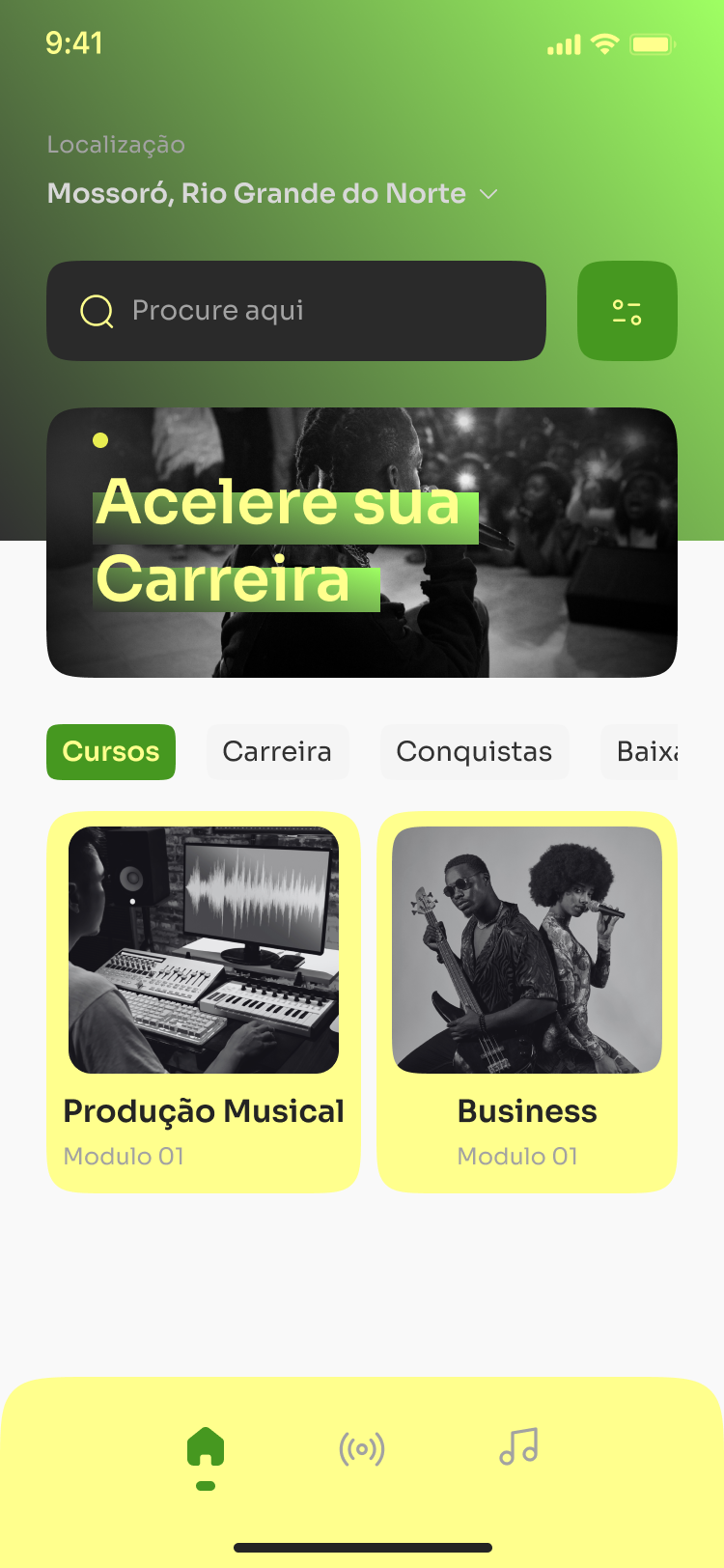Click the magnifying glass icon in search bar
Screen dimensions: 724x1568
point(96,311)
